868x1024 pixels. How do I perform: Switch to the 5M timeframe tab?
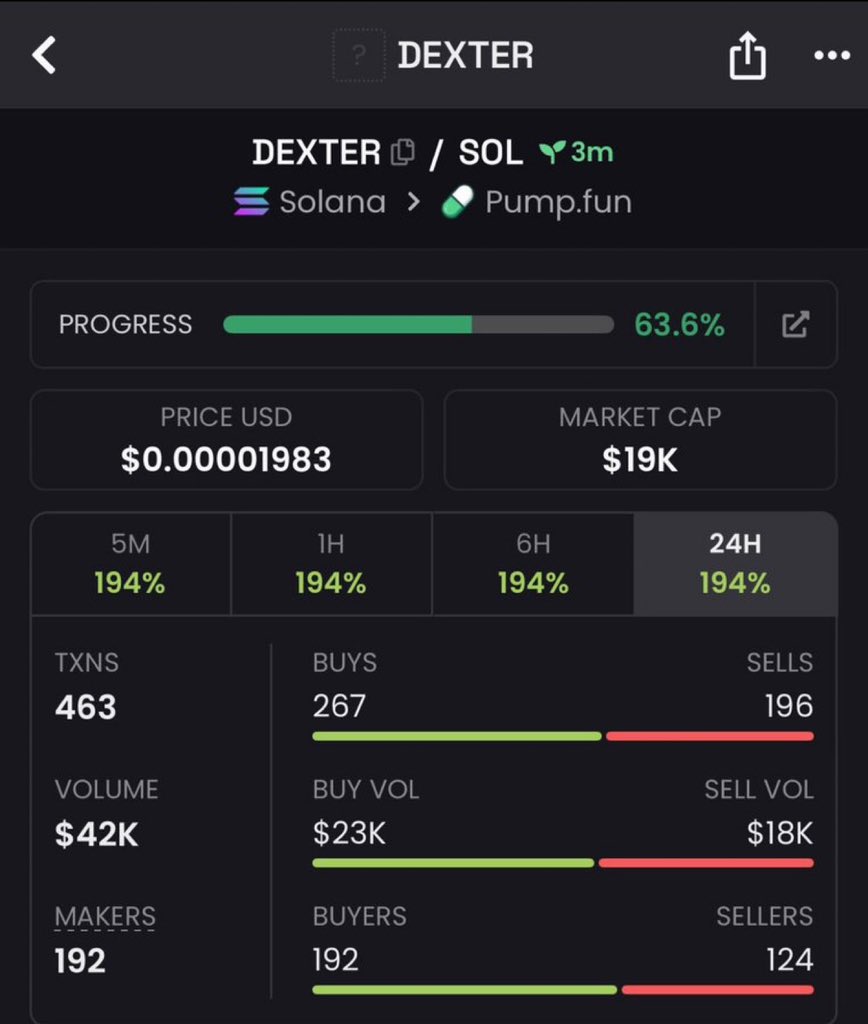pyautogui.click(x=131, y=564)
